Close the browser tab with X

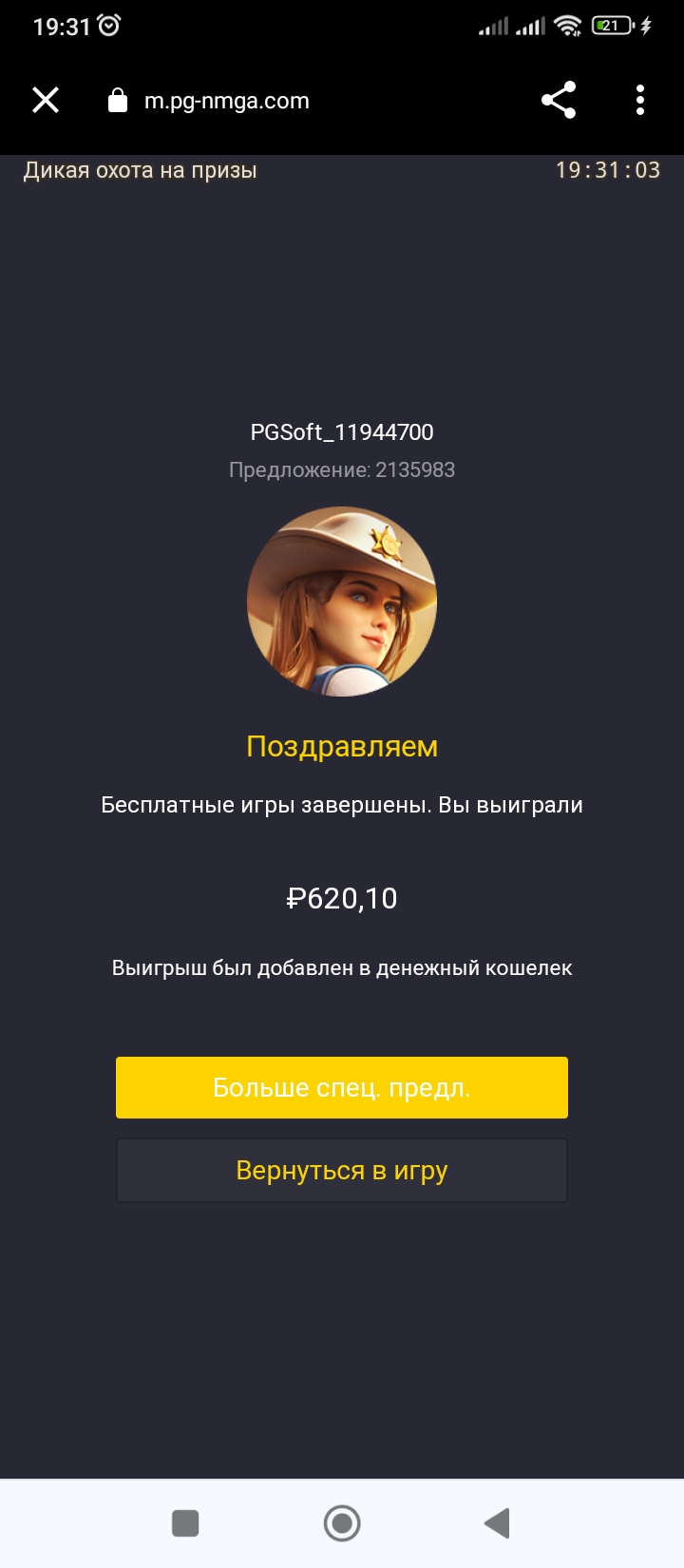pyautogui.click(x=46, y=100)
